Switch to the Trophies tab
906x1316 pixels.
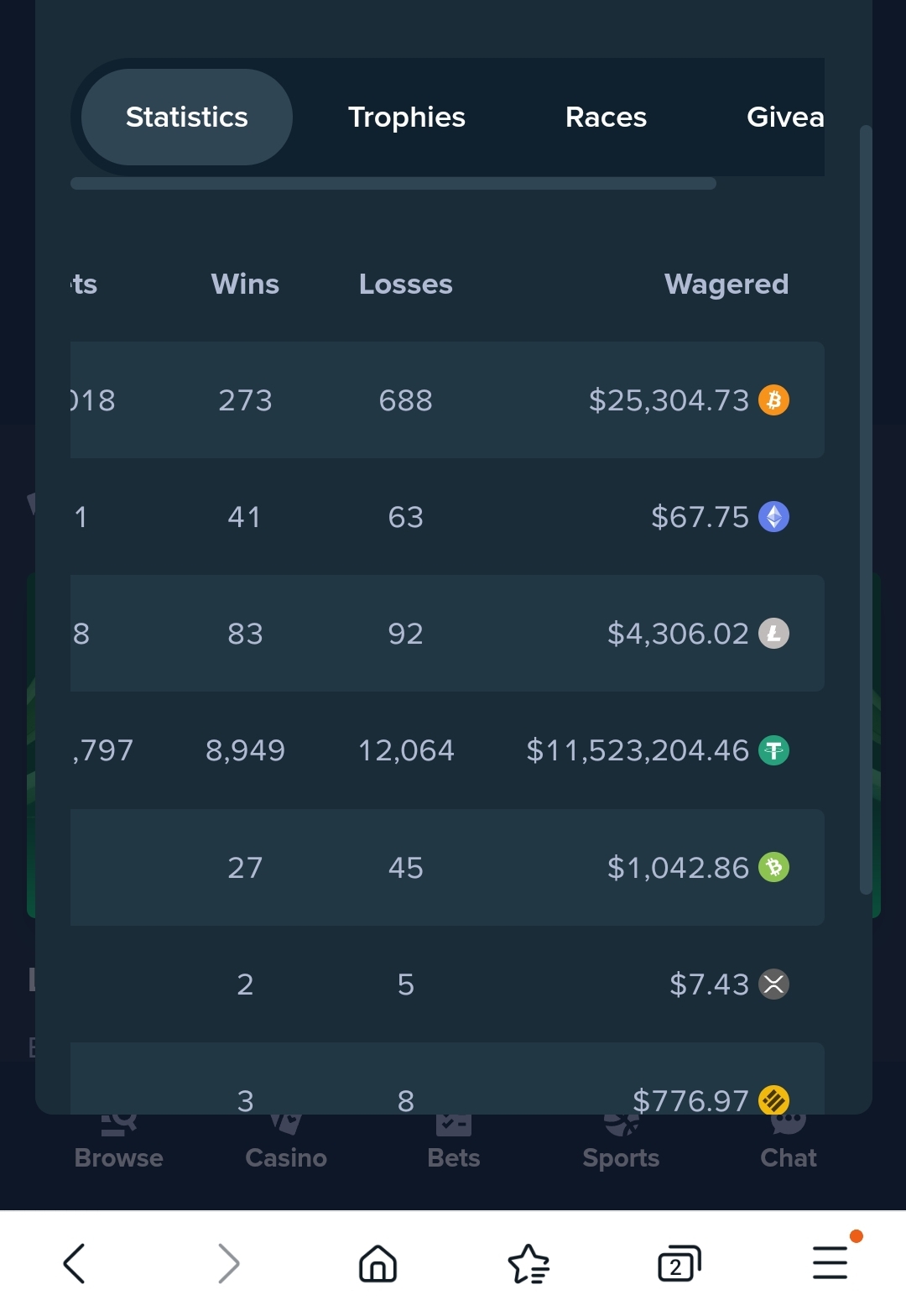[x=406, y=117]
